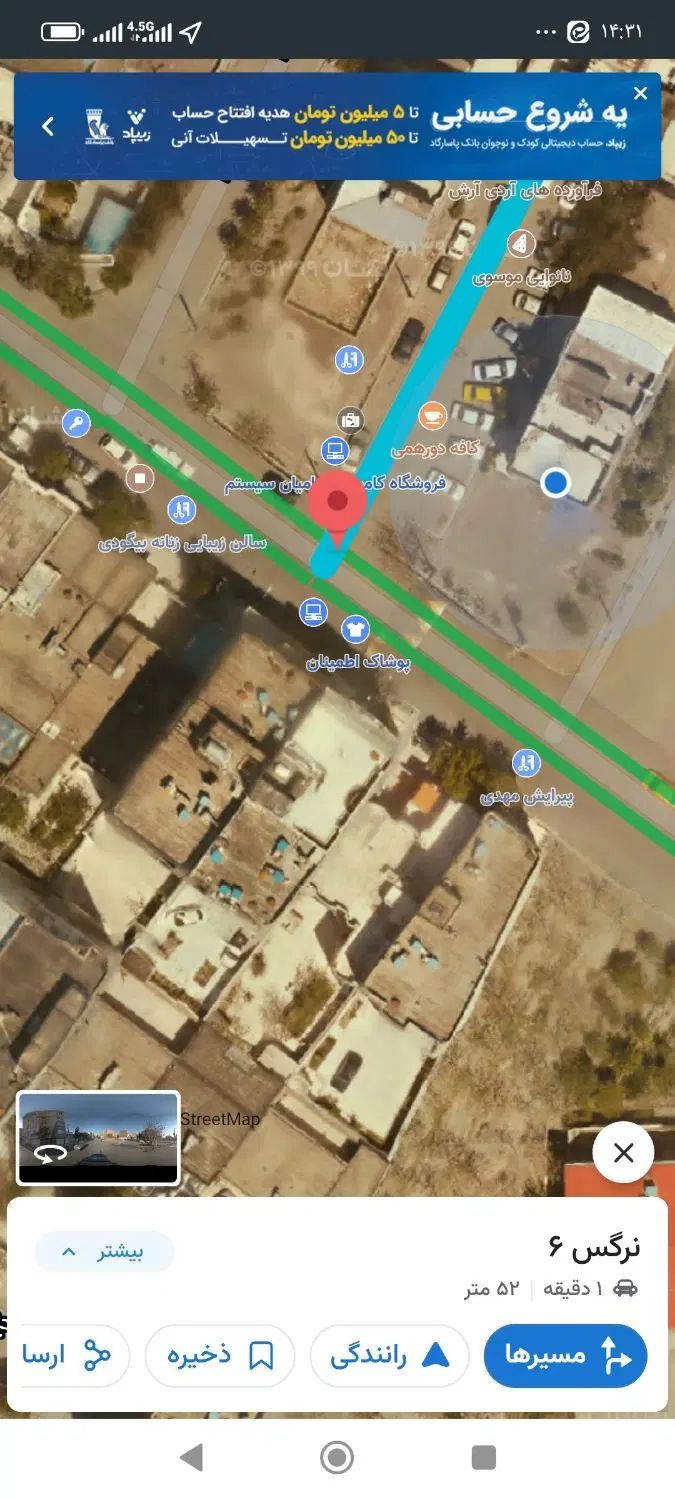Dismiss the selected location card
675x1500 pixels.
623,1153
